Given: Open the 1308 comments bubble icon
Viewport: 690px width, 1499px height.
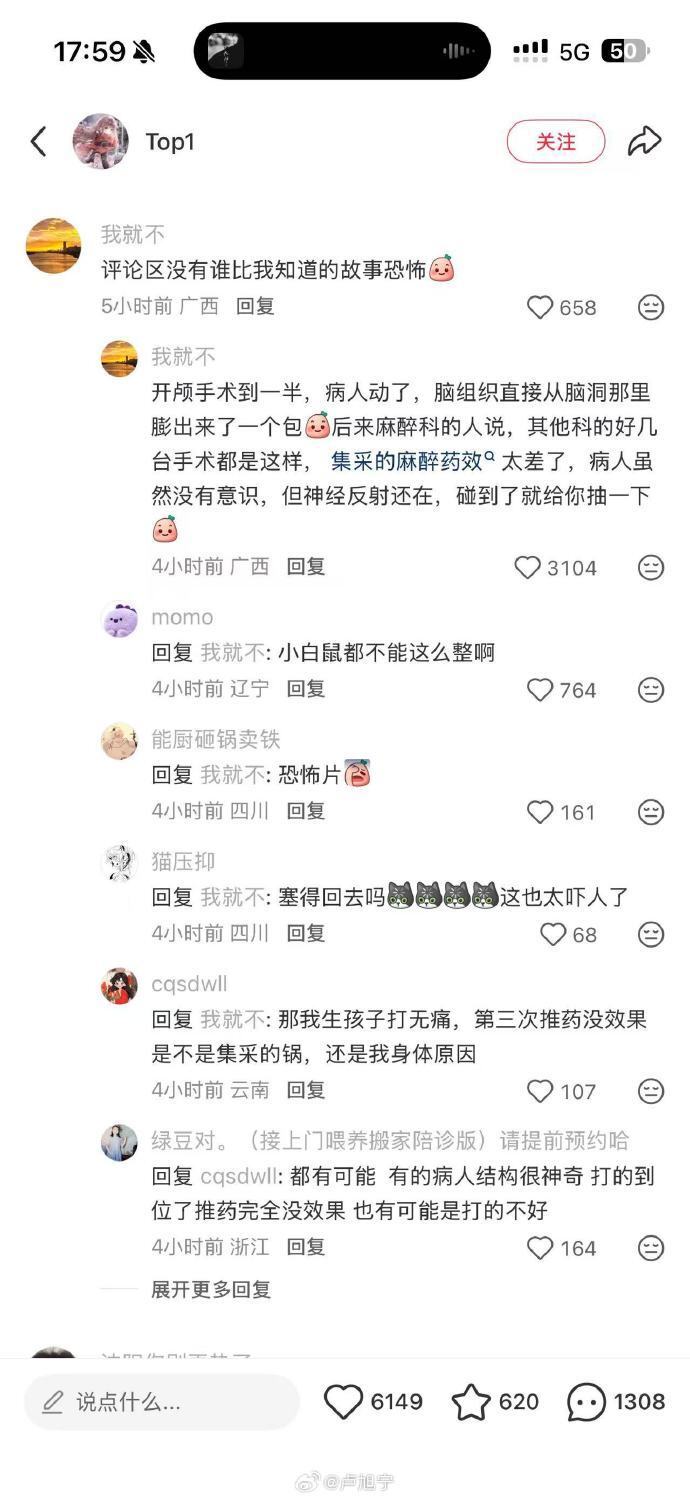Looking at the screenshot, I should coord(587,1402).
